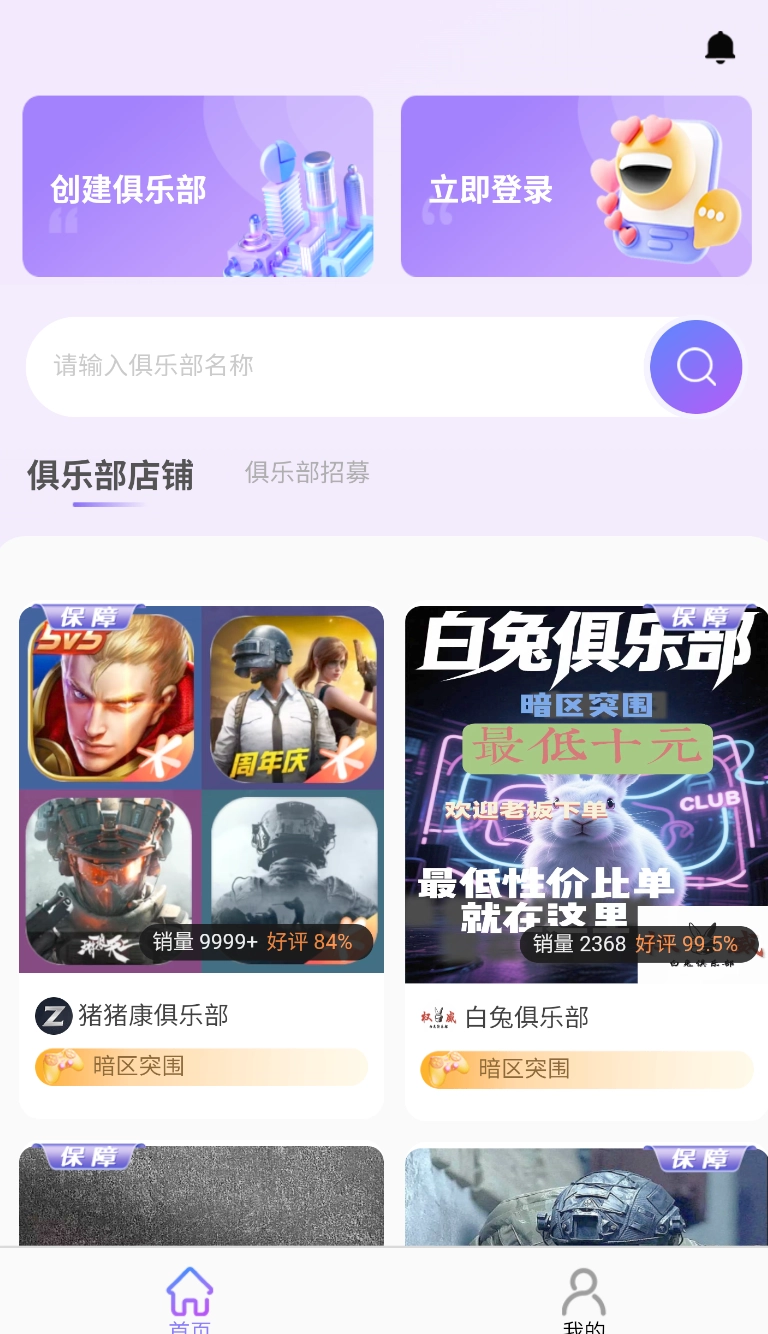Open the 白兔俱乐部 store card
This screenshot has width=768, height=1334.
(x=586, y=860)
